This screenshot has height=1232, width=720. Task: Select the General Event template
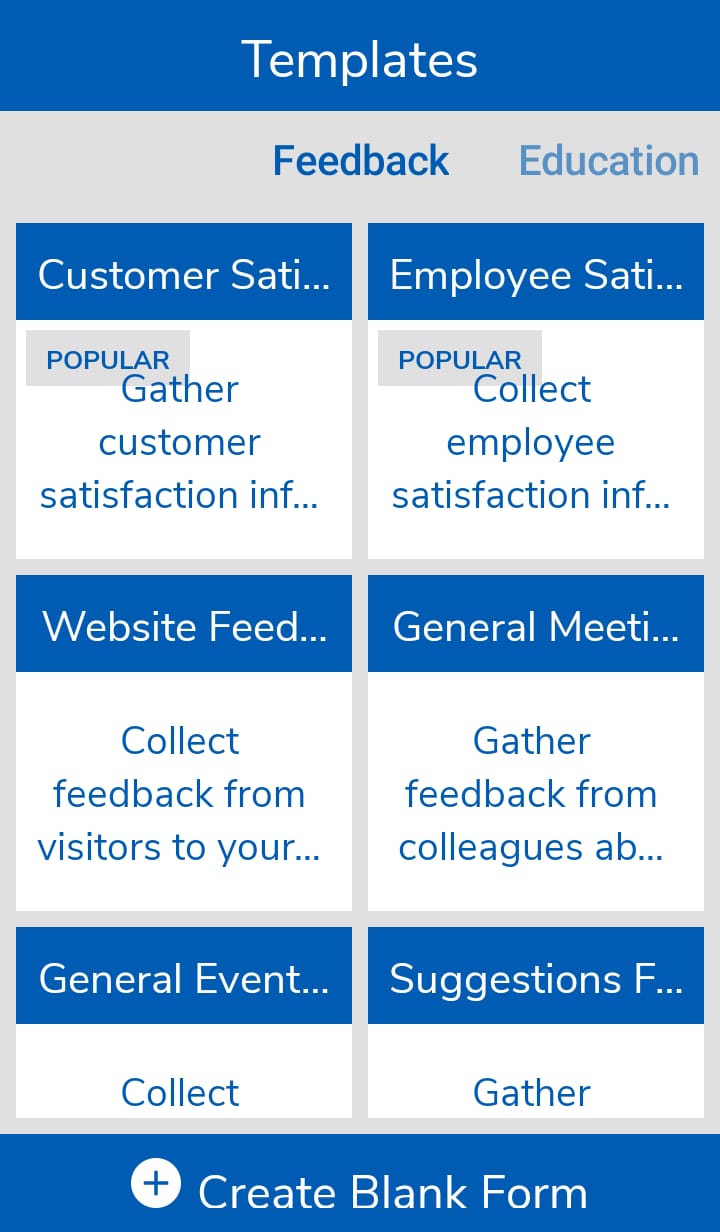pos(184,976)
